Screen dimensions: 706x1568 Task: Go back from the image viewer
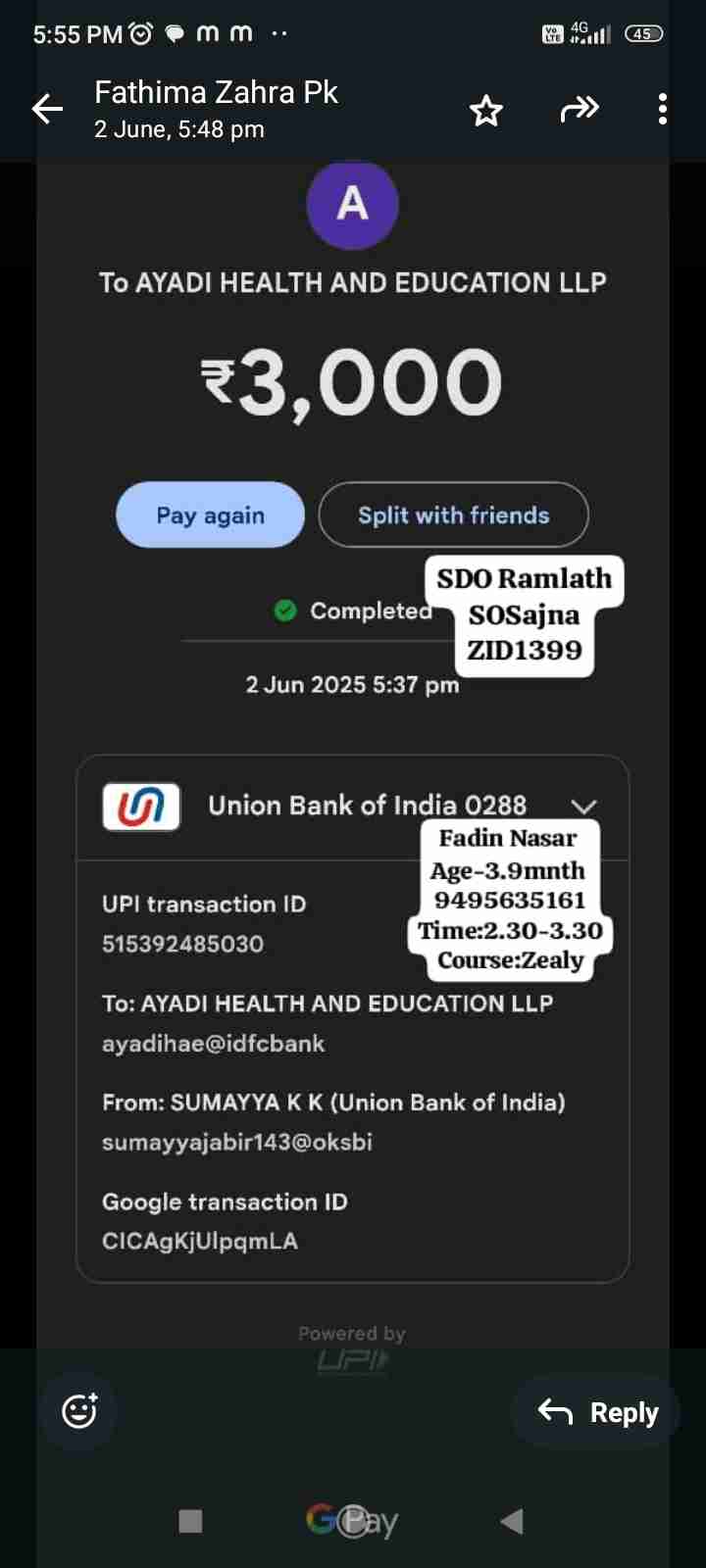click(x=47, y=109)
